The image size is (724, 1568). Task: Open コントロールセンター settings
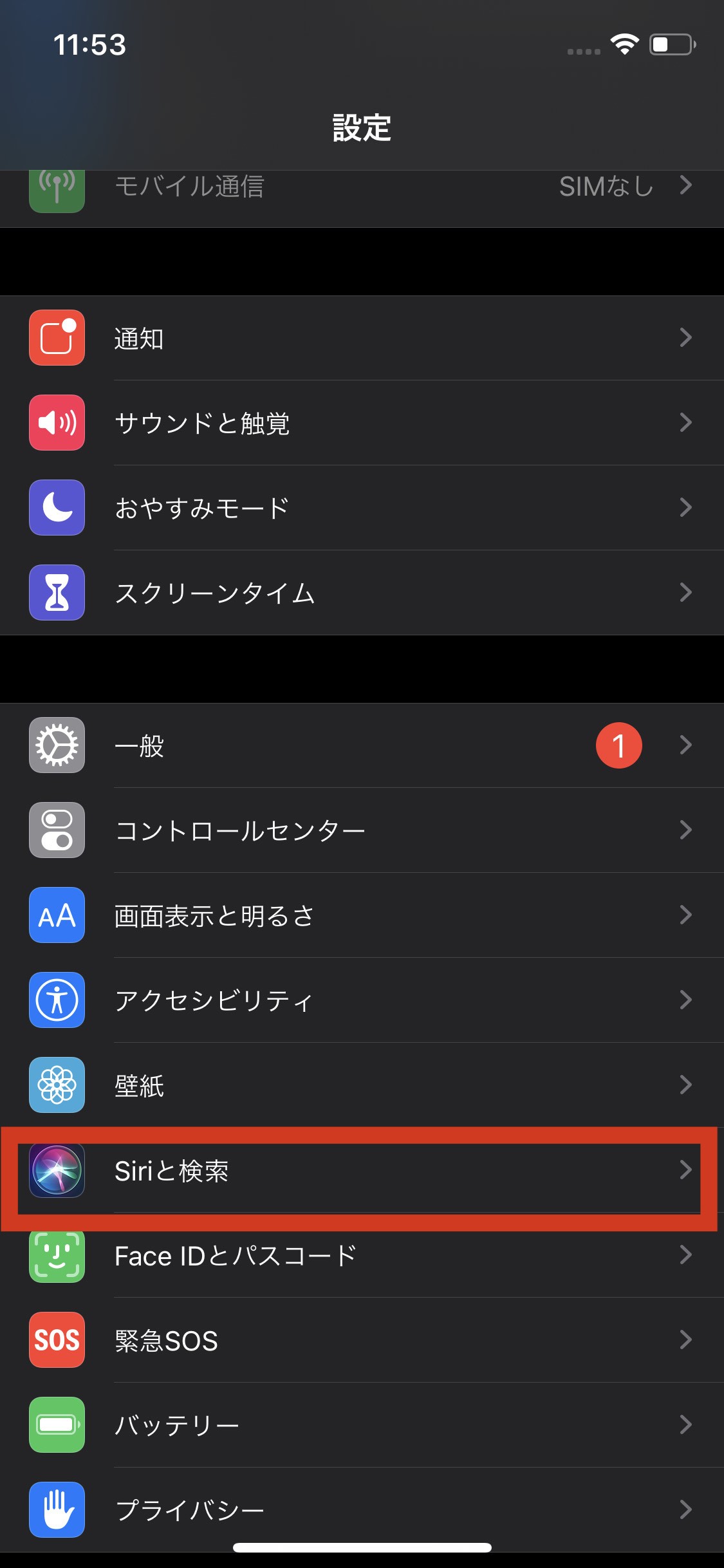pyautogui.click(x=362, y=830)
